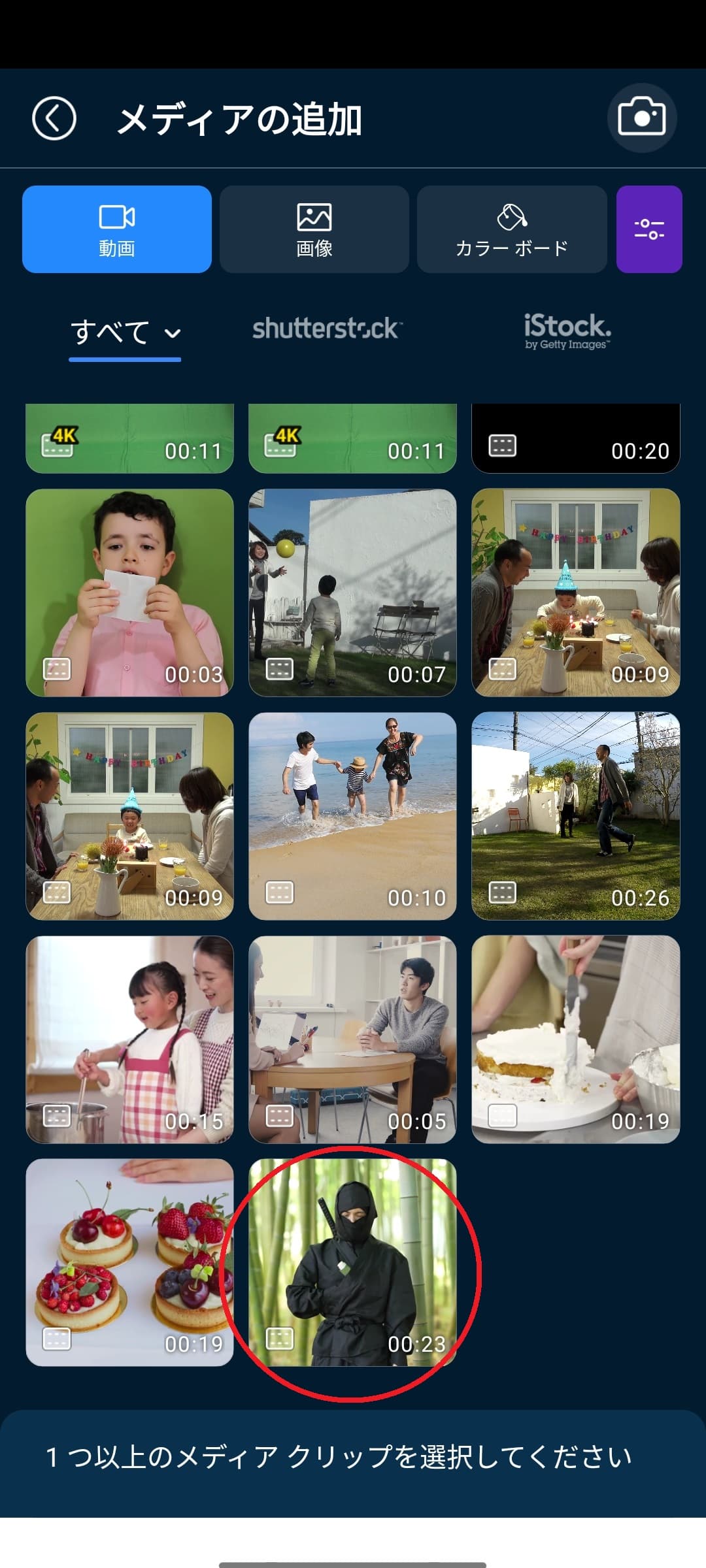Expand the すべて dropdown

[x=125, y=333]
